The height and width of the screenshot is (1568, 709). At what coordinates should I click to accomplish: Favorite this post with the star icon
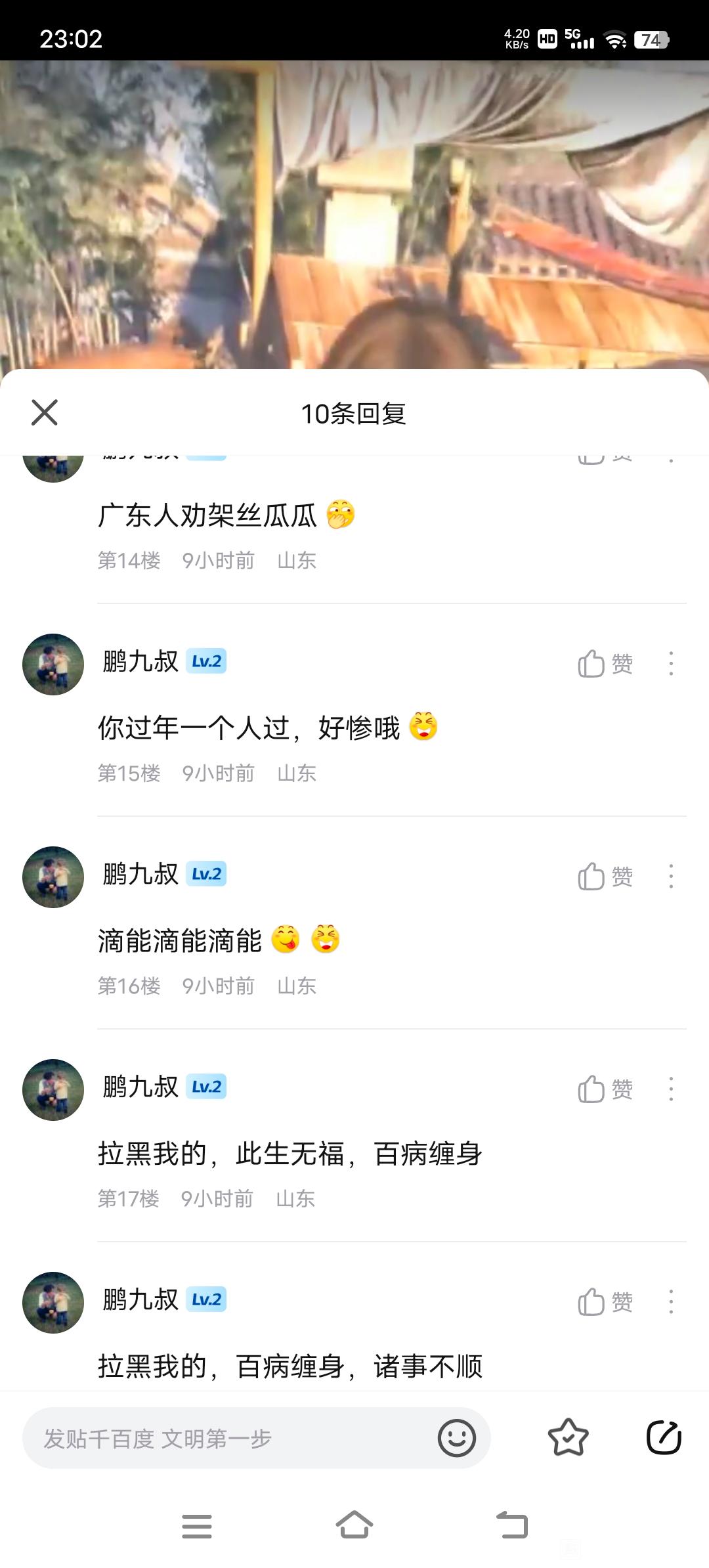[x=568, y=1438]
